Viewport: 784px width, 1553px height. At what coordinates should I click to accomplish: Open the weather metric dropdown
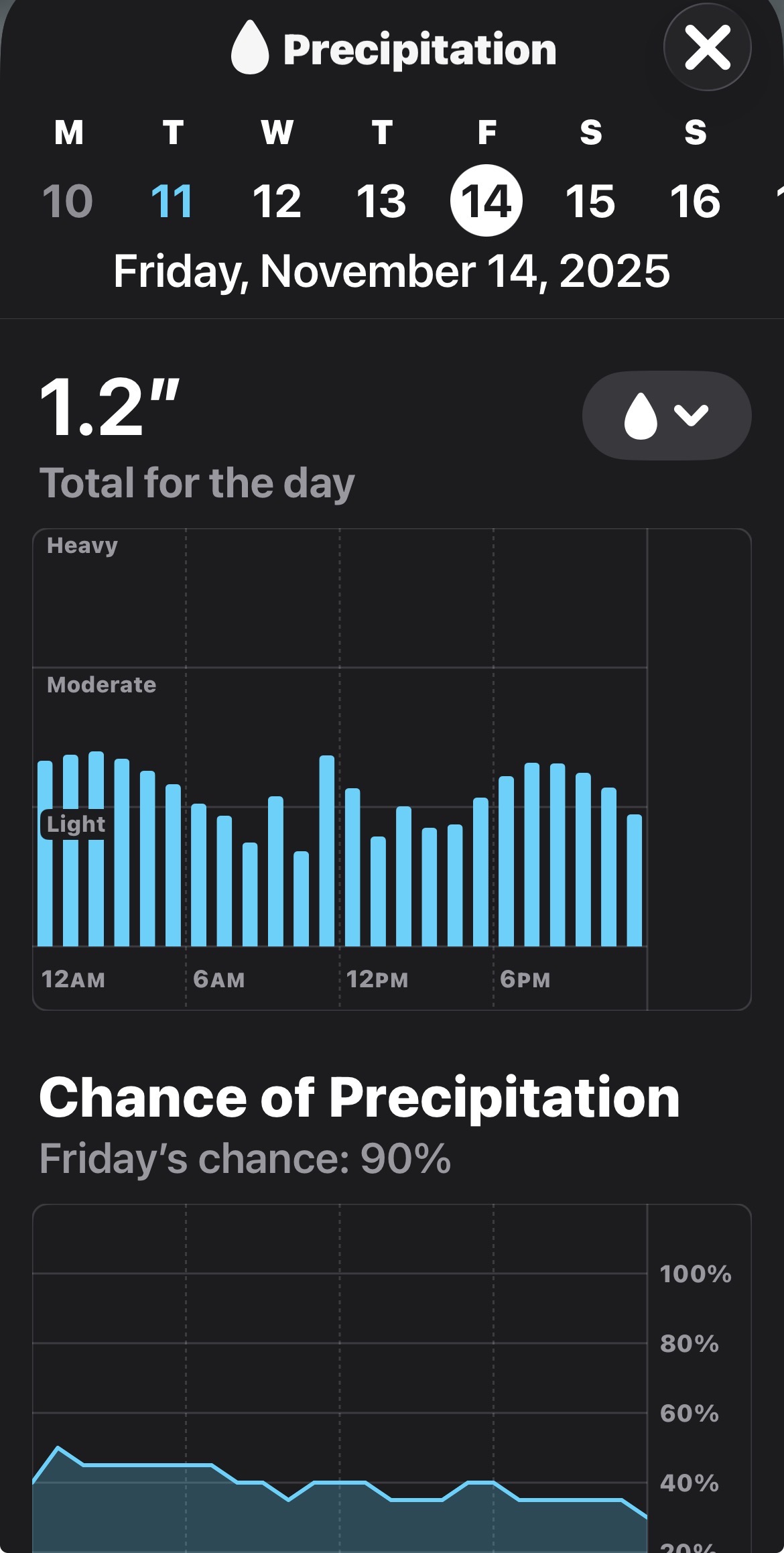(666, 416)
